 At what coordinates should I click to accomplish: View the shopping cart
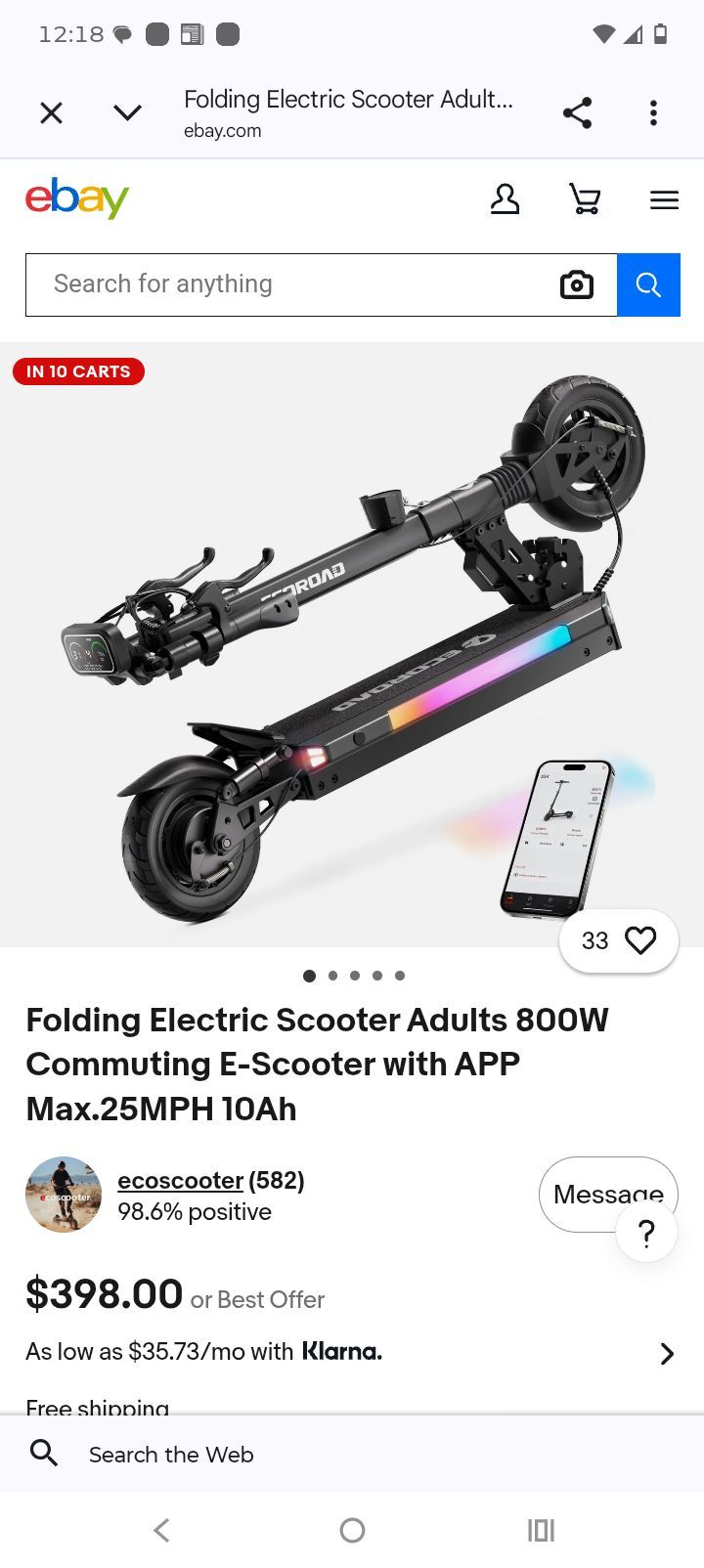click(x=585, y=200)
